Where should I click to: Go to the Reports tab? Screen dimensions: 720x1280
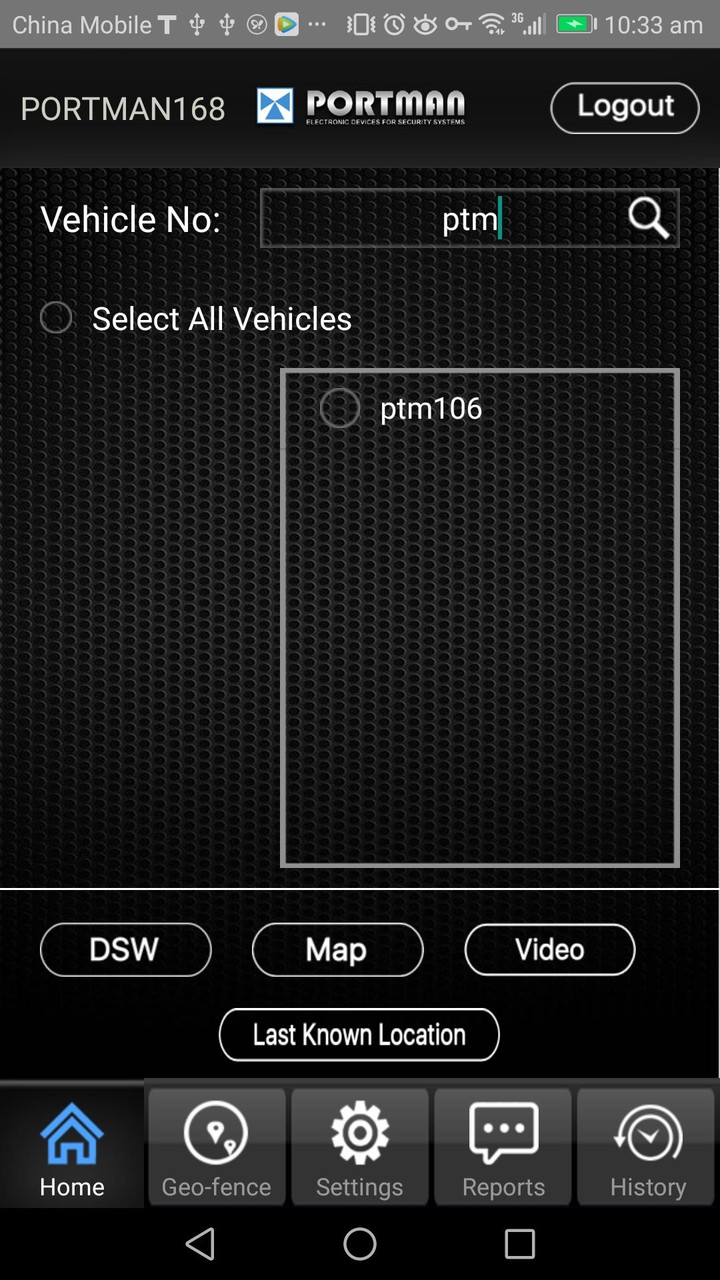point(503,1148)
